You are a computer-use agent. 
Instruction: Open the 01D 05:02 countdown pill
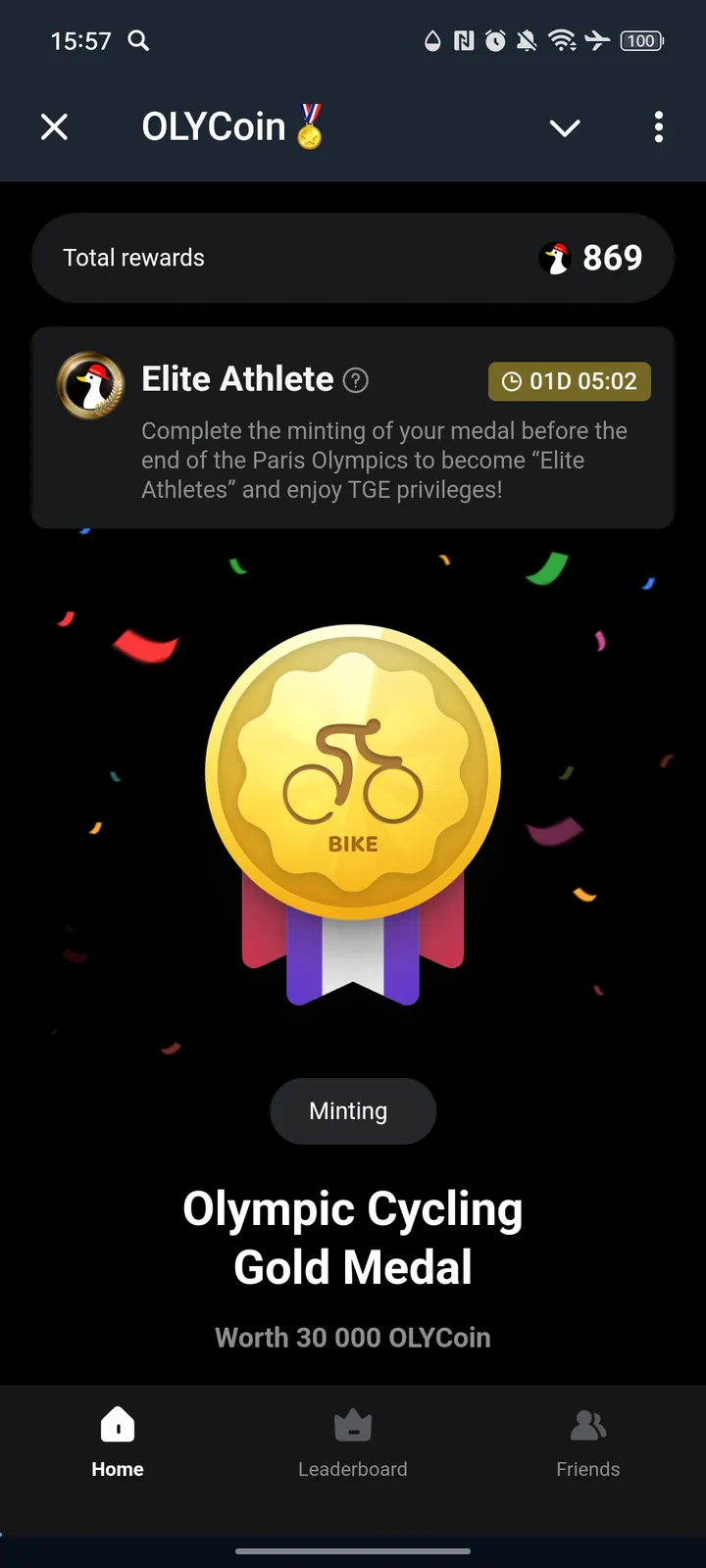point(569,381)
